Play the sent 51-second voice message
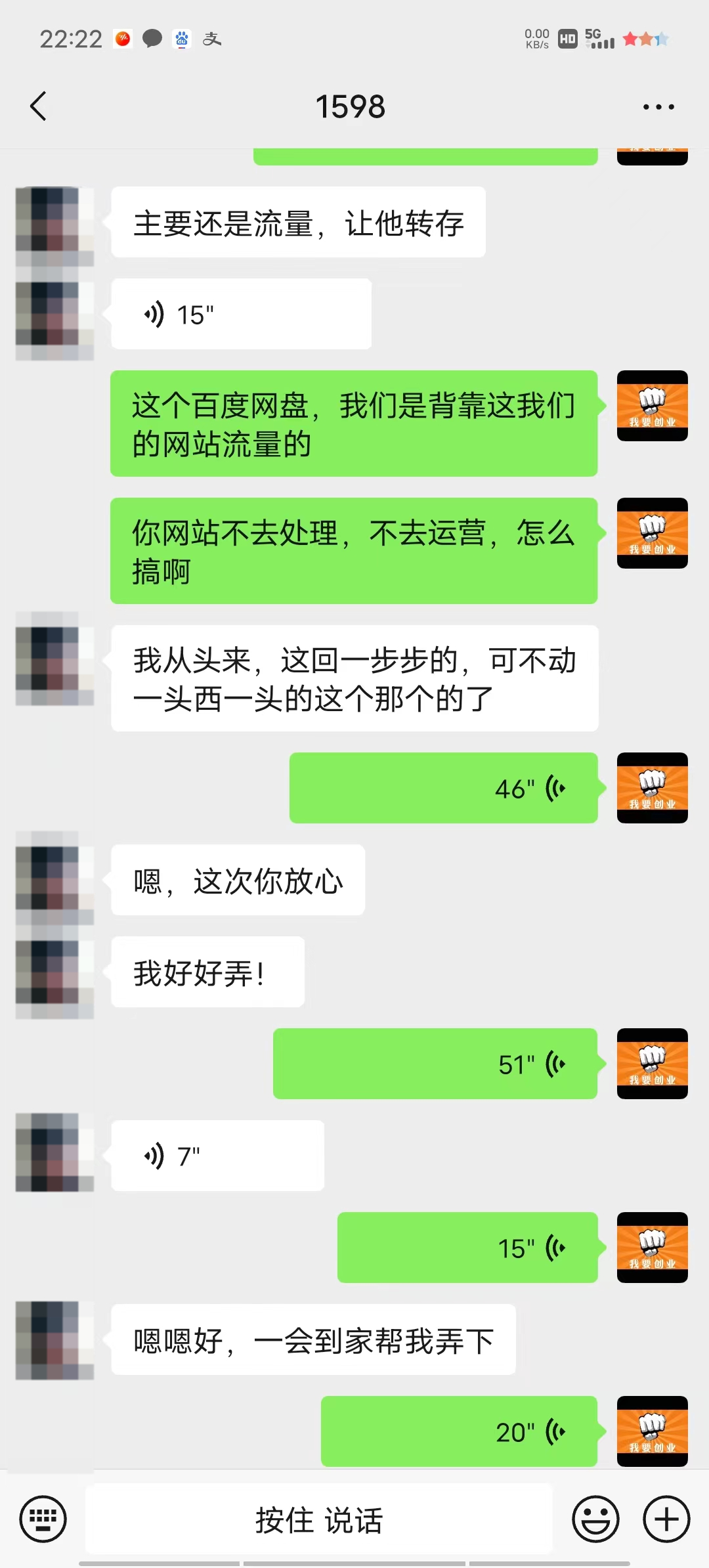 coord(435,1064)
